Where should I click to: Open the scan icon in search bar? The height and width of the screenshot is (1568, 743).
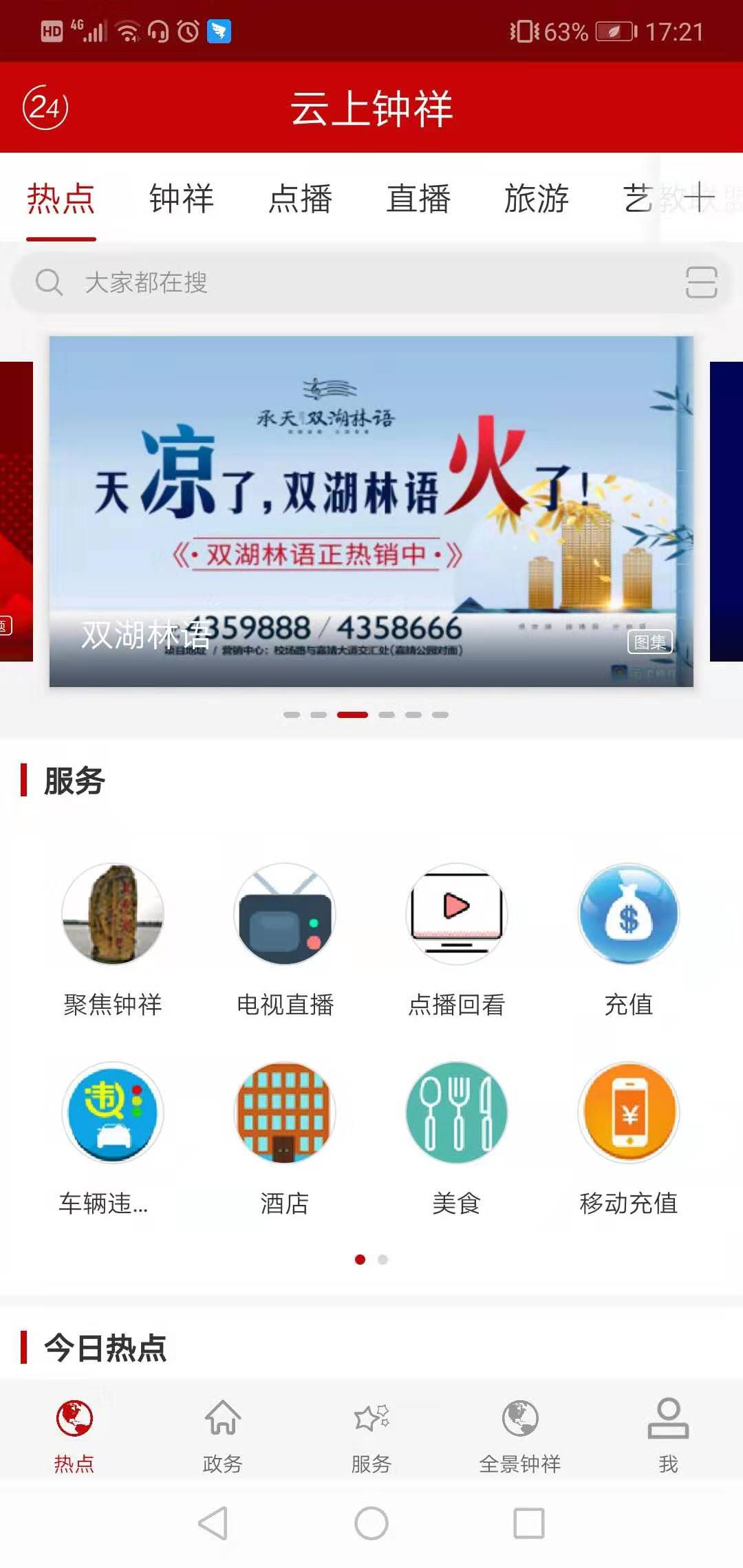pos(701,282)
